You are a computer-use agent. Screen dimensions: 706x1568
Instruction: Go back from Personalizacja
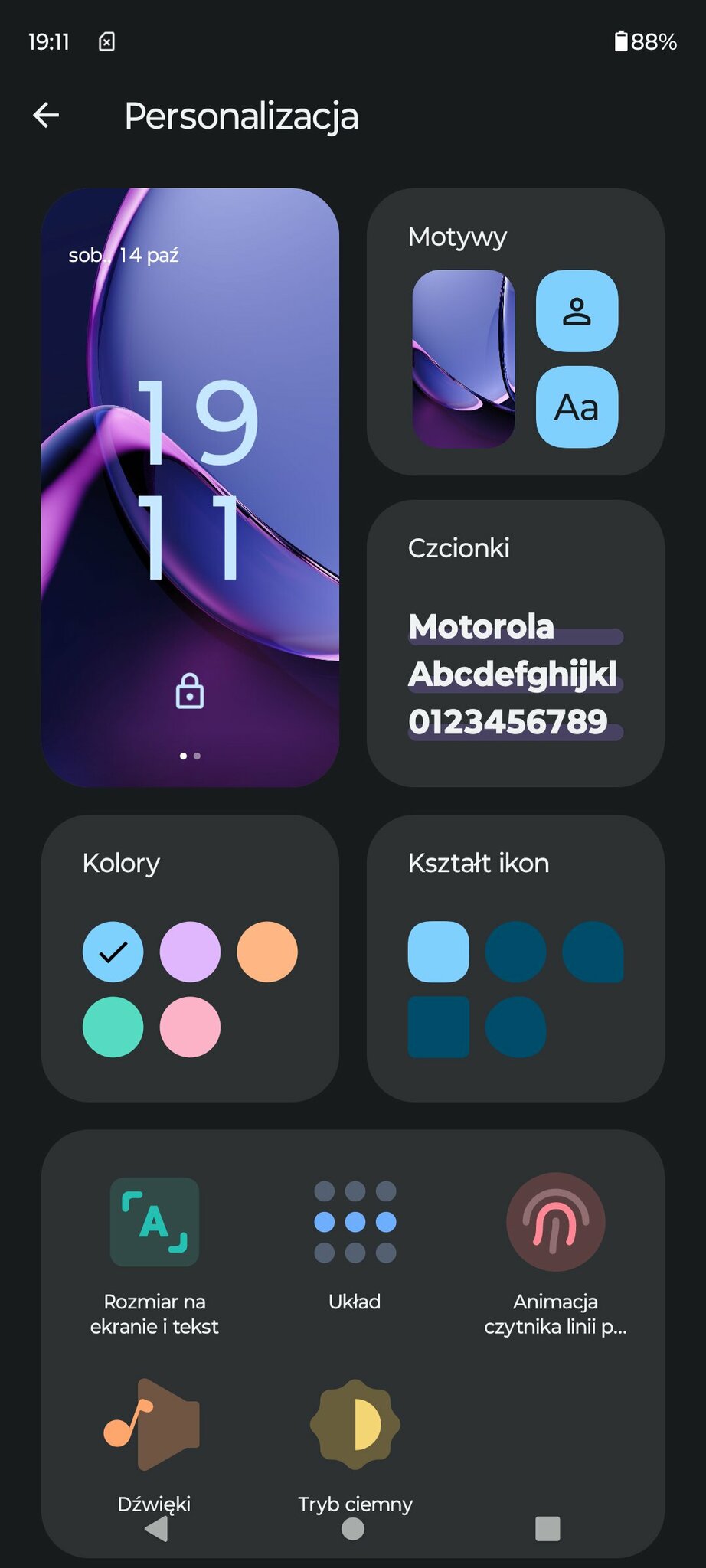pyautogui.click(x=46, y=116)
